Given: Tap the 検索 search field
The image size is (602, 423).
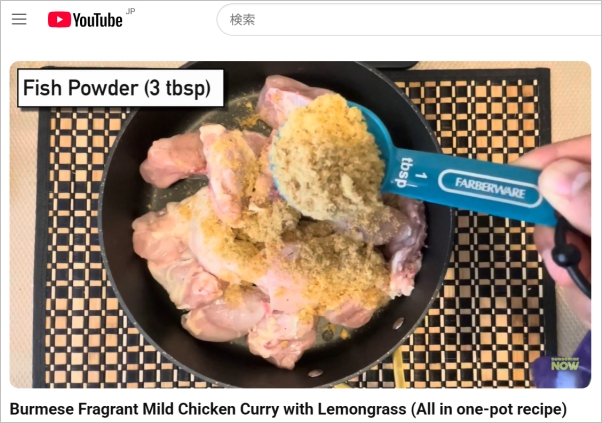Looking at the screenshot, I should coord(400,20).
